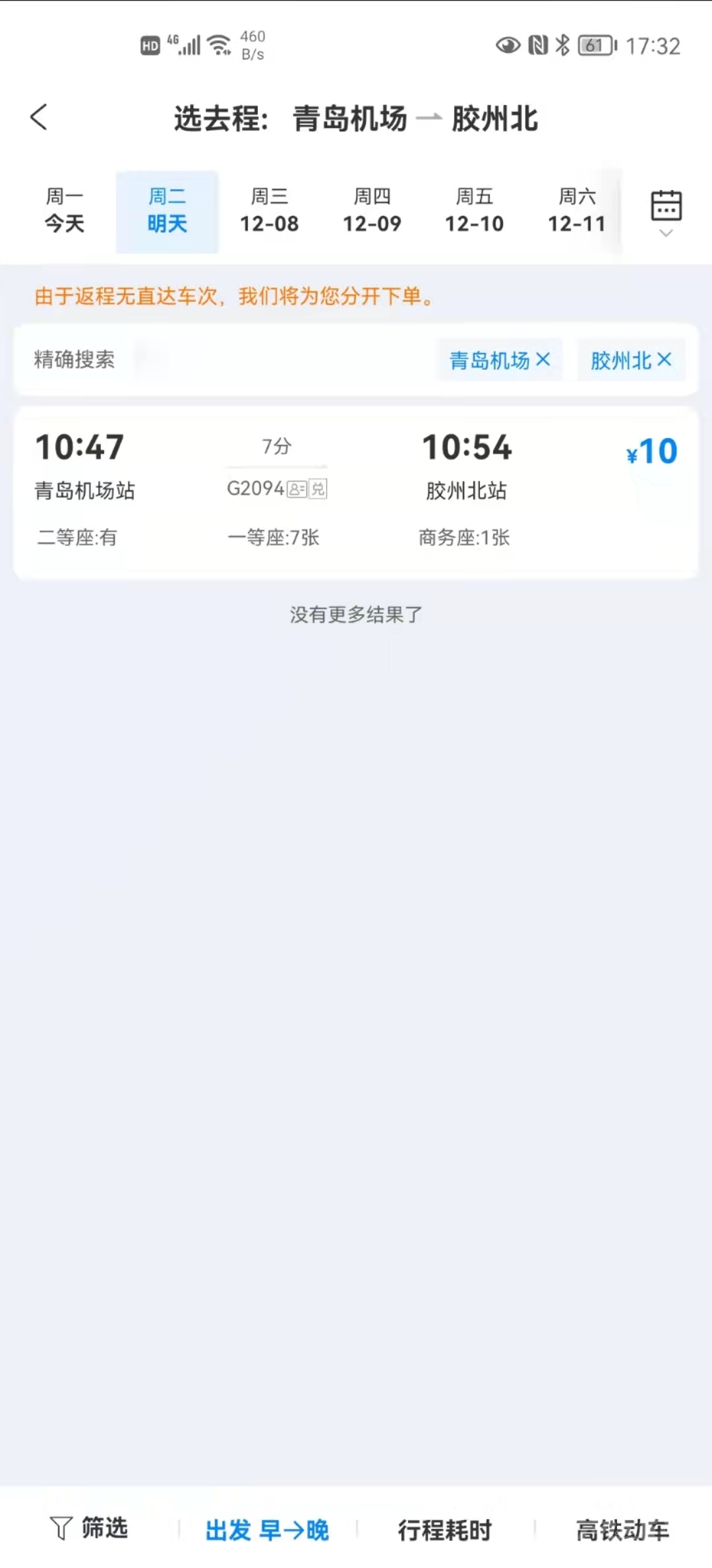Remove the 青岛机场 station filter chip
This screenshot has height=1568, width=712.
pos(544,360)
